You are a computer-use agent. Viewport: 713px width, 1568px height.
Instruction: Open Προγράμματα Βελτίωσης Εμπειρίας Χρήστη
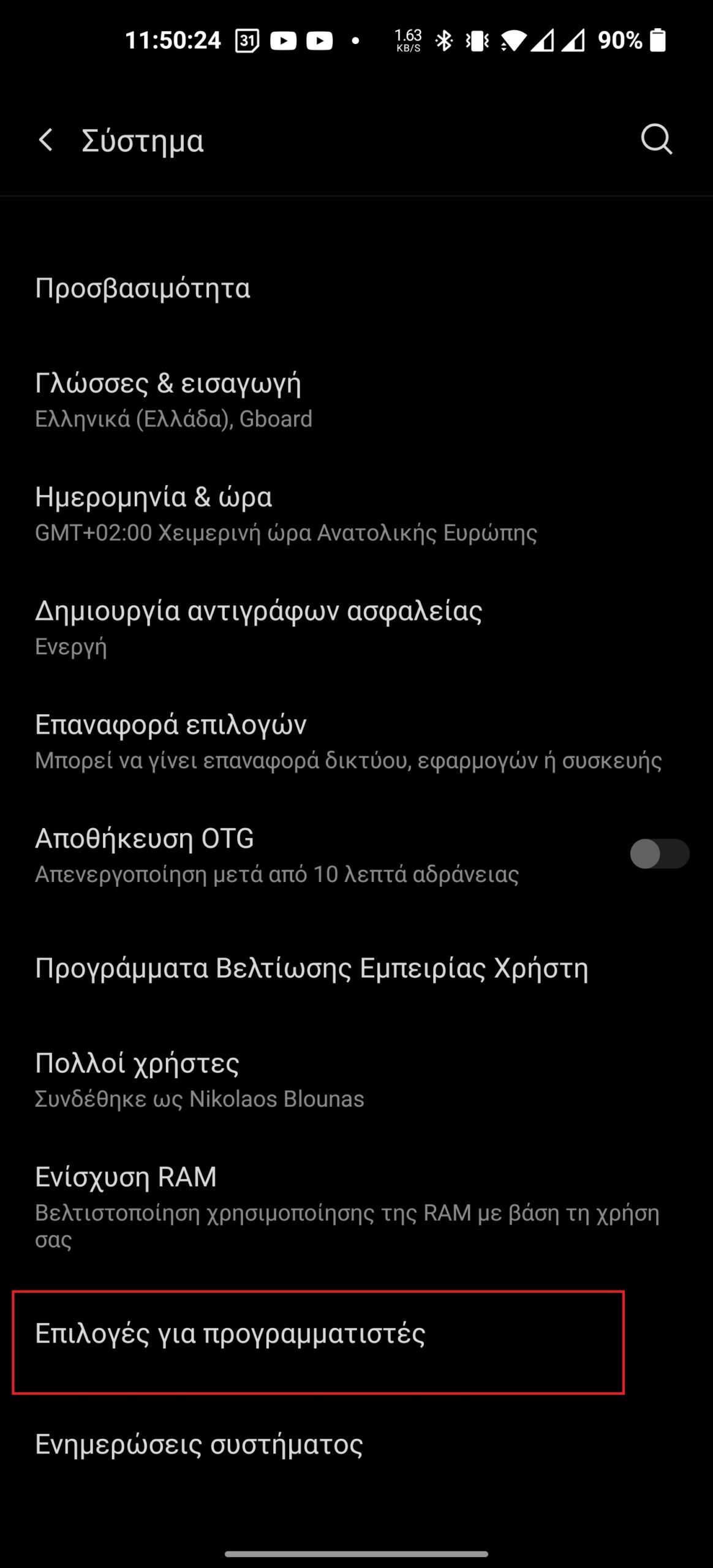356,968
